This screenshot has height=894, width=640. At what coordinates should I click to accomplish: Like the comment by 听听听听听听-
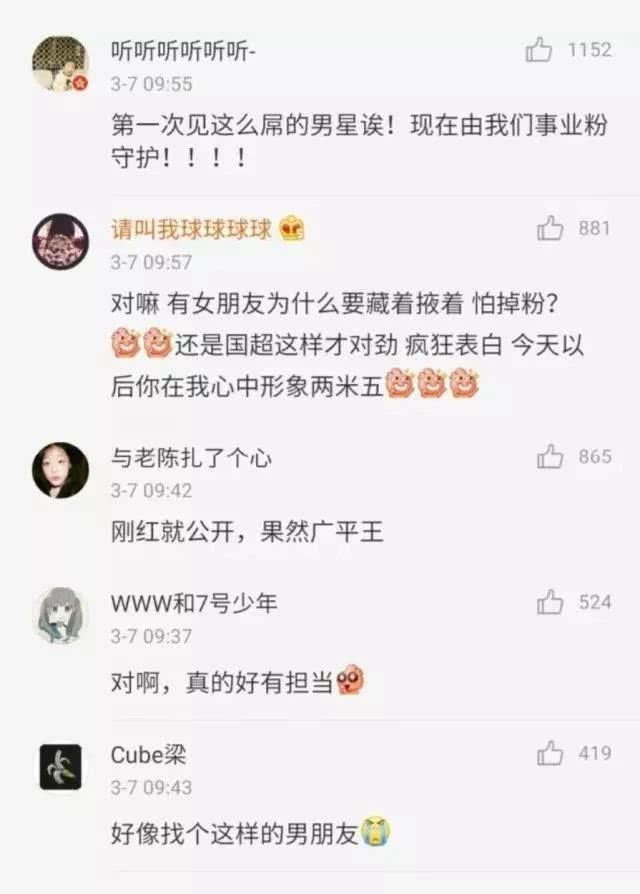(x=539, y=49)
